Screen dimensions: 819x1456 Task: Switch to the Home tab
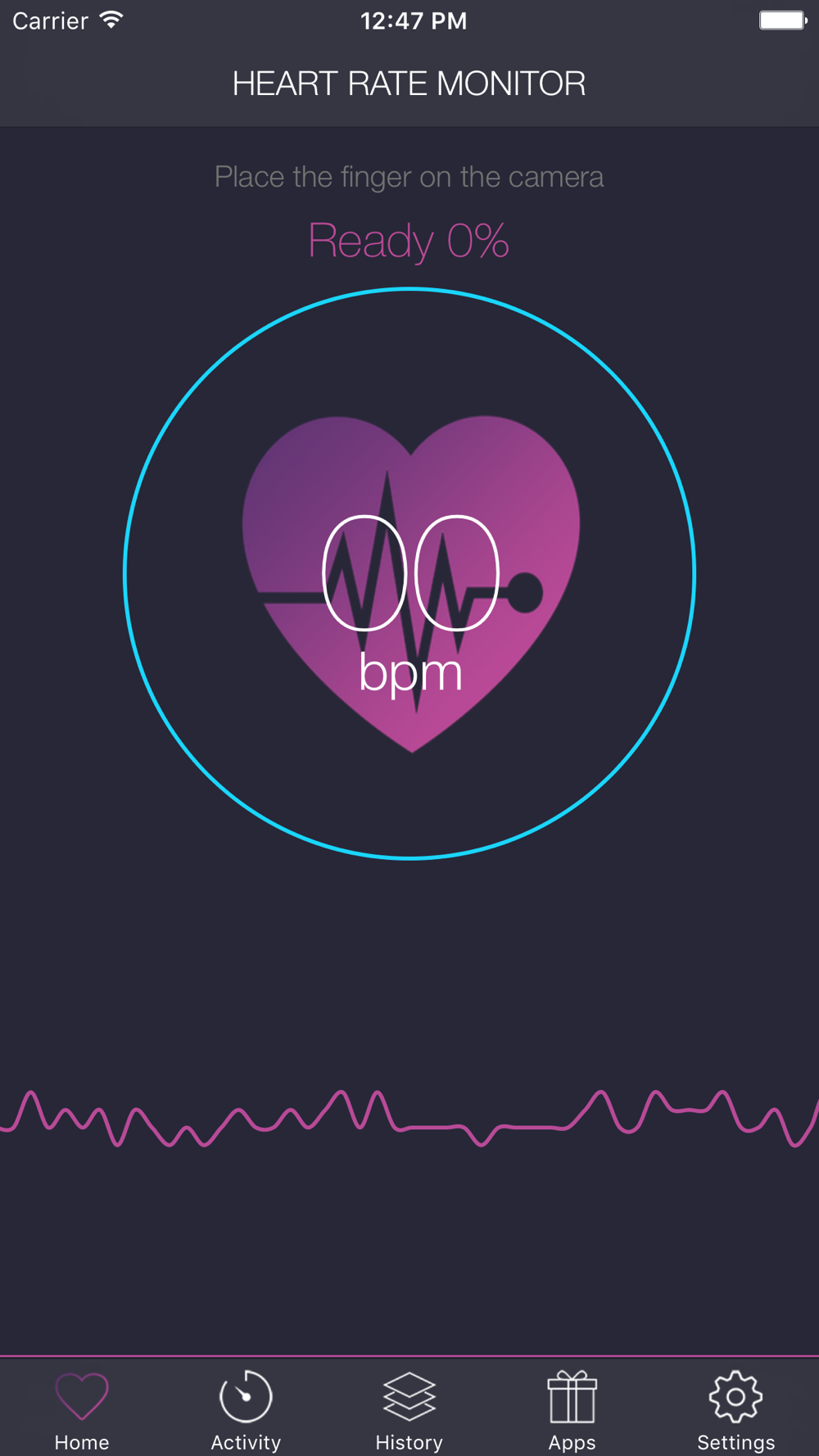pos(82,1410)
